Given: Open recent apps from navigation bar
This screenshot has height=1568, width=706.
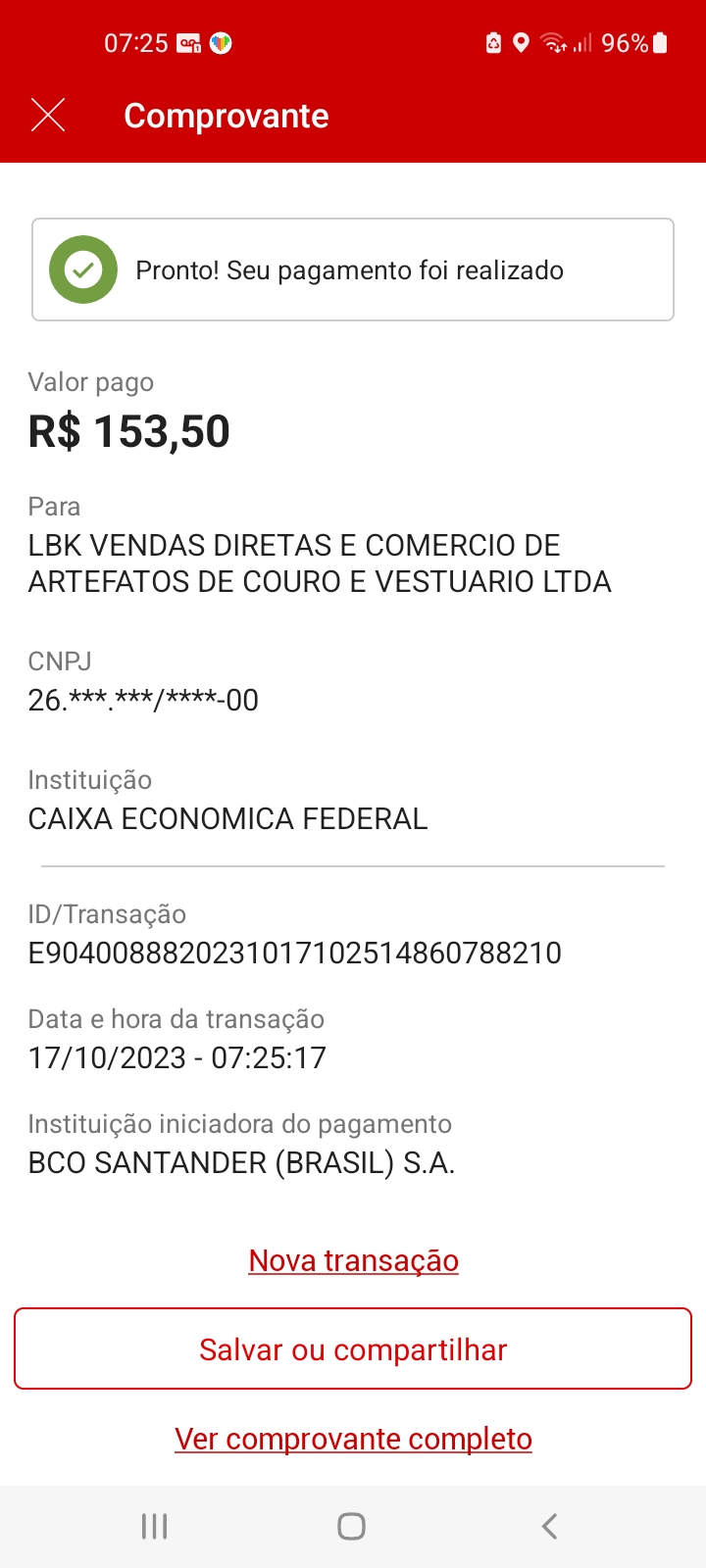Looking at the screenshot, I should tap(155, 1526).
